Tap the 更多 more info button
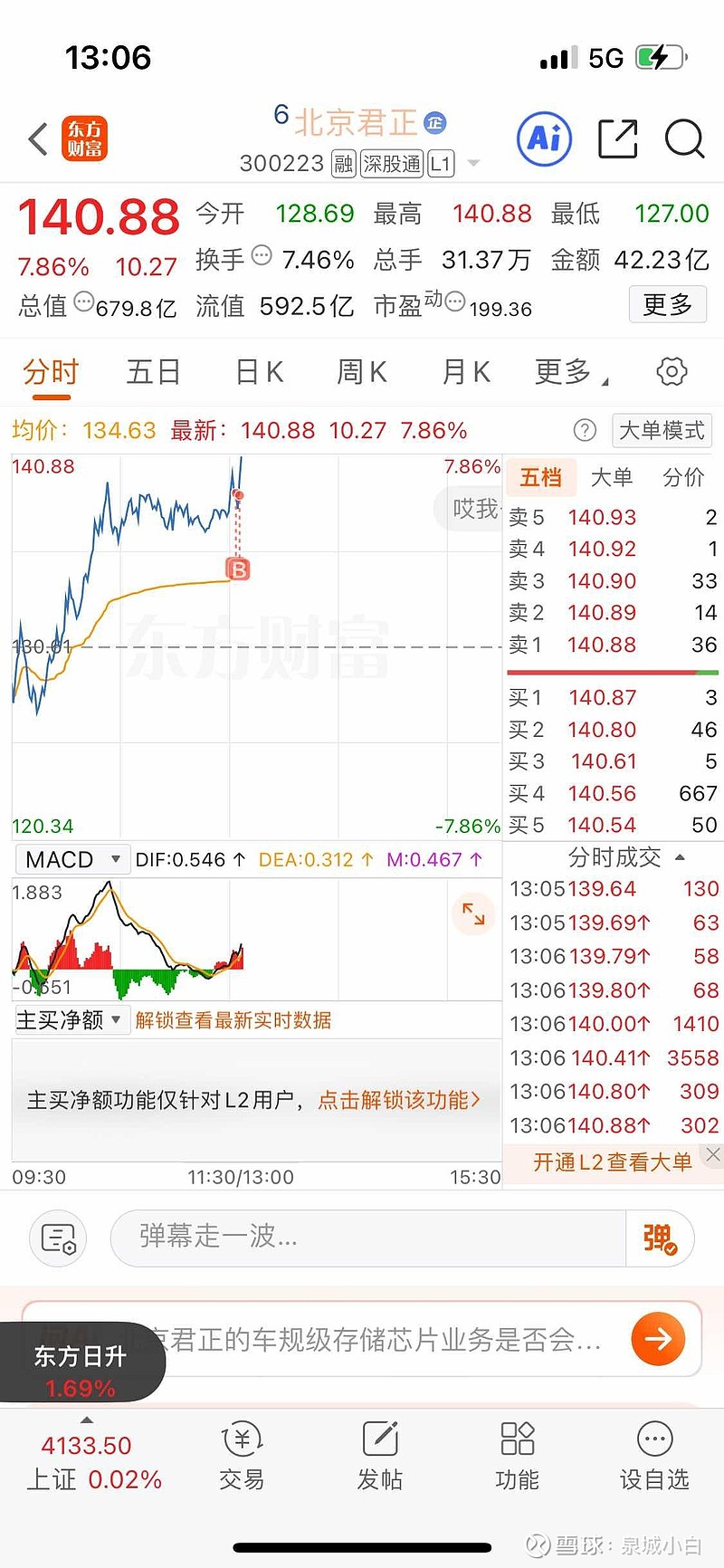 click(667, 305)
